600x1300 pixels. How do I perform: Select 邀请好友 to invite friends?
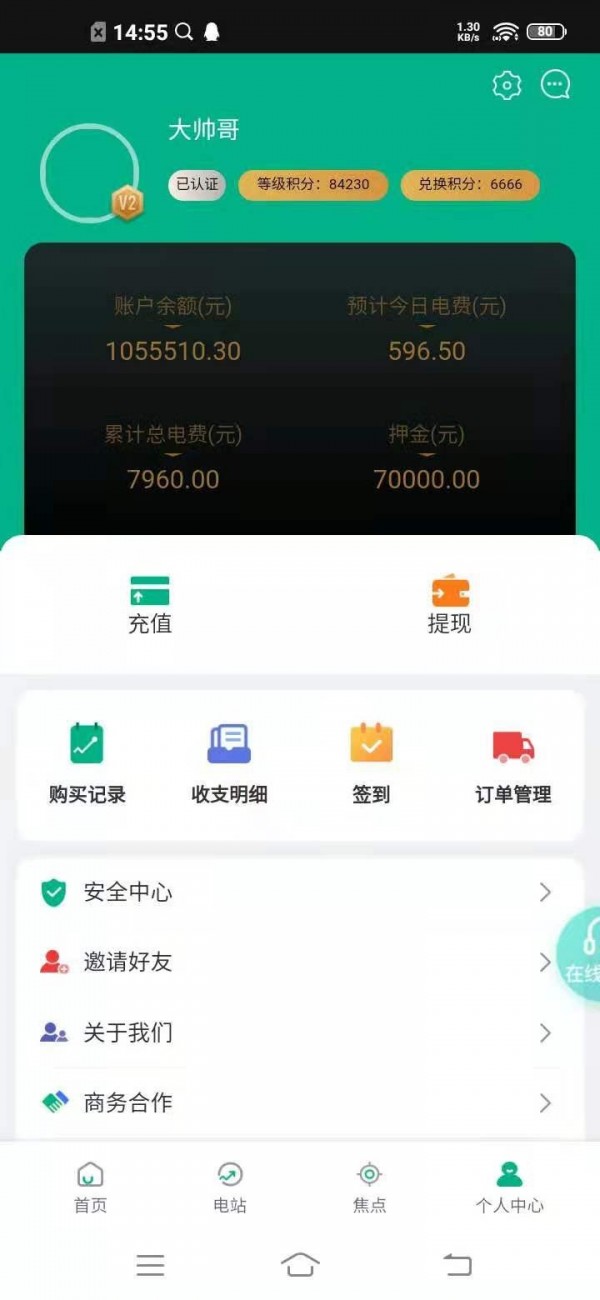pyautogui.click(x=300, y=962)
